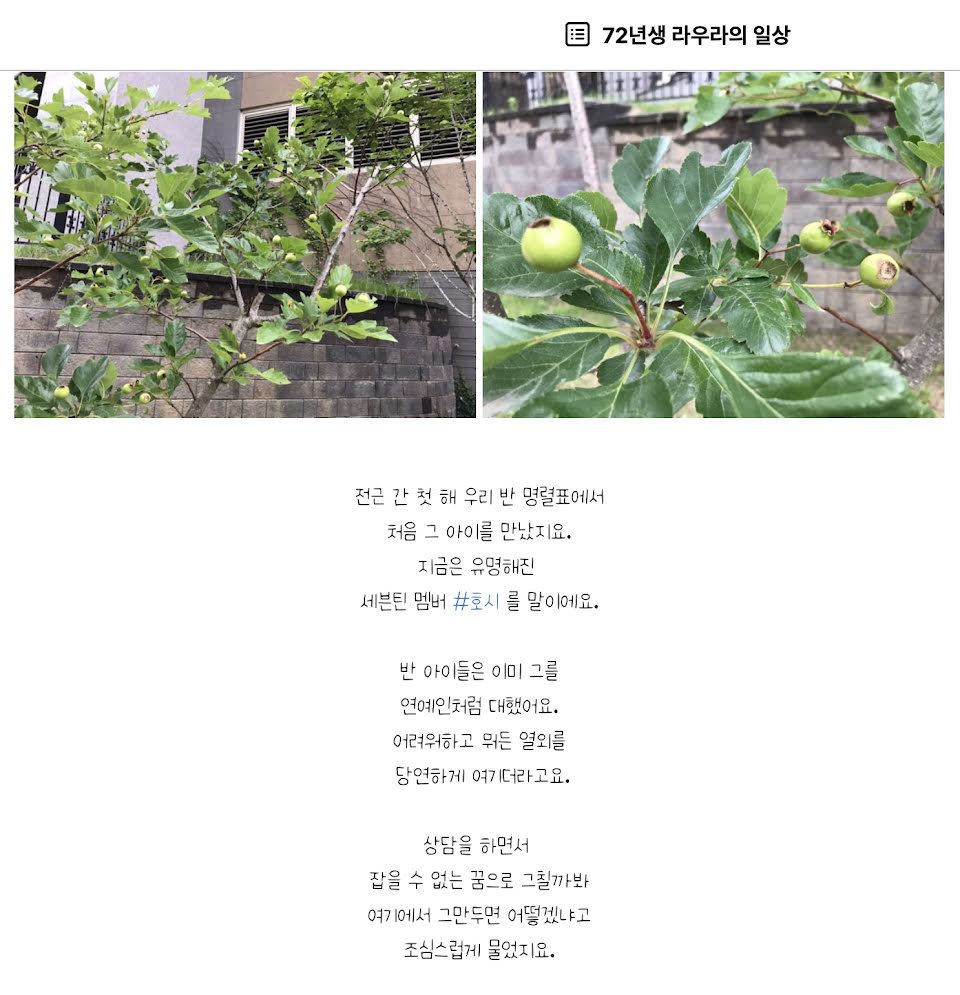Viewport: 960px width, 995px height.
Task: Open the blog post list icon
Action: (577, 35)
